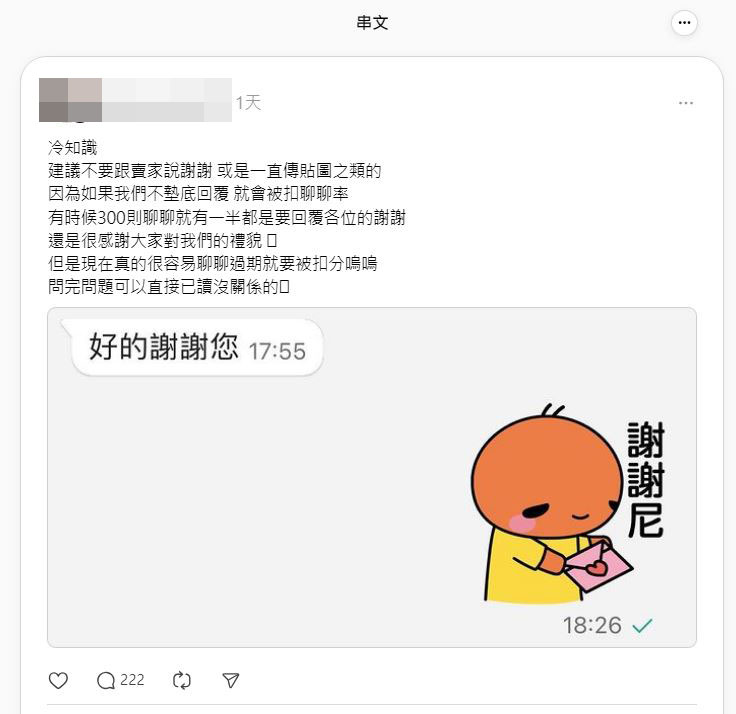Screen dimensions: 736x714
Task: Repost this thread
Action: (182, 680)
